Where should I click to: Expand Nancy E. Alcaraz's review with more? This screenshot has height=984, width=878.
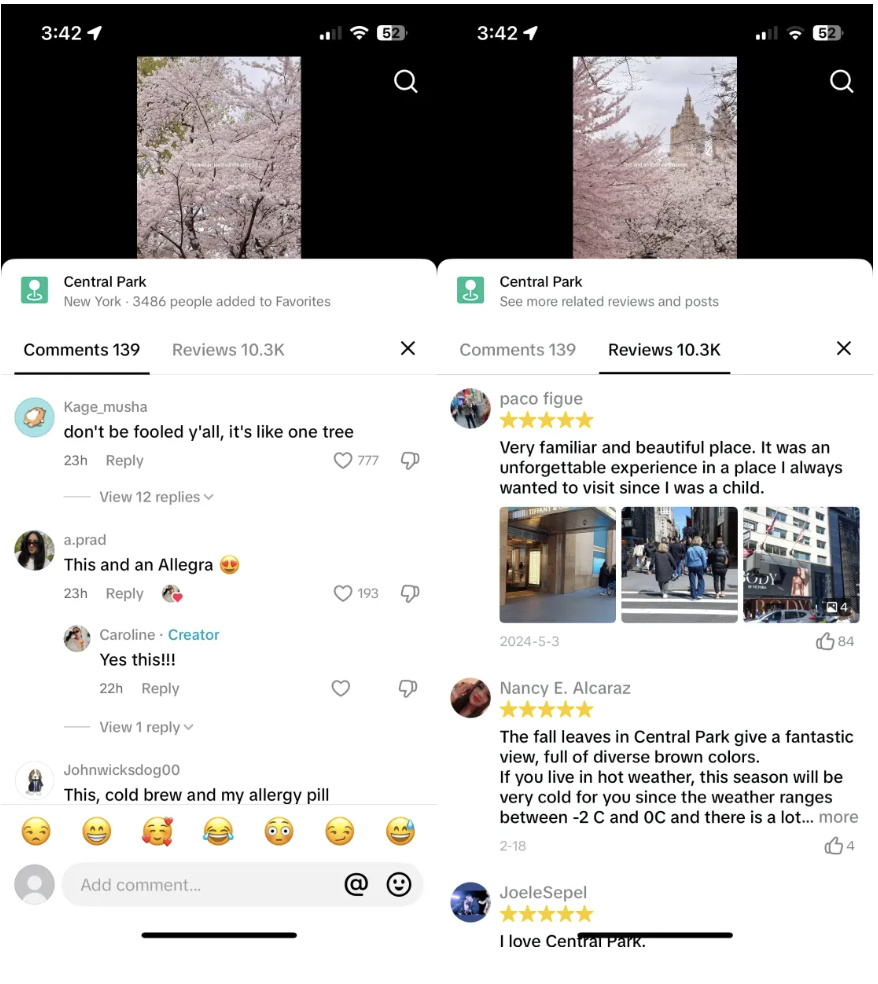(838, 818)
